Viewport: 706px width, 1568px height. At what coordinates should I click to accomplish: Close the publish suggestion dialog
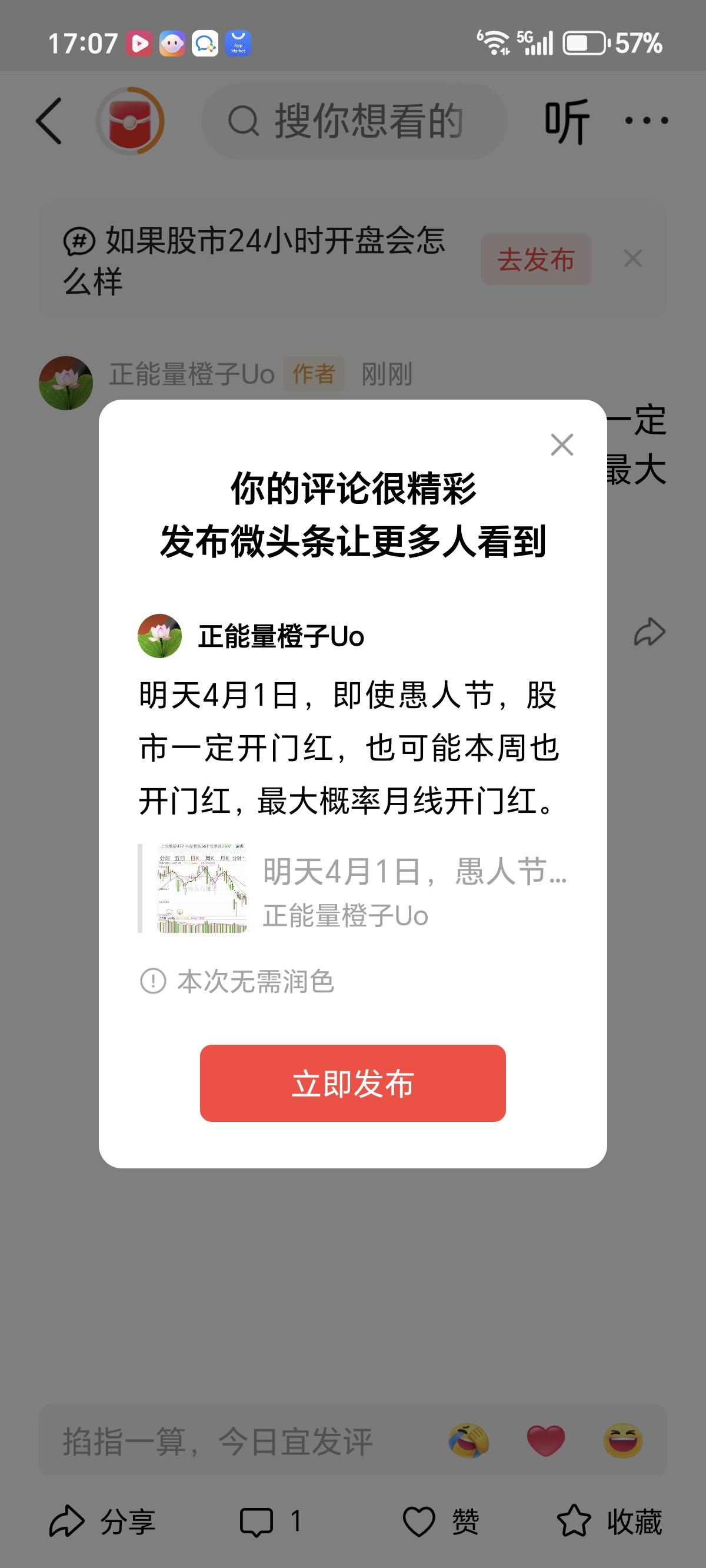(563, 446)
